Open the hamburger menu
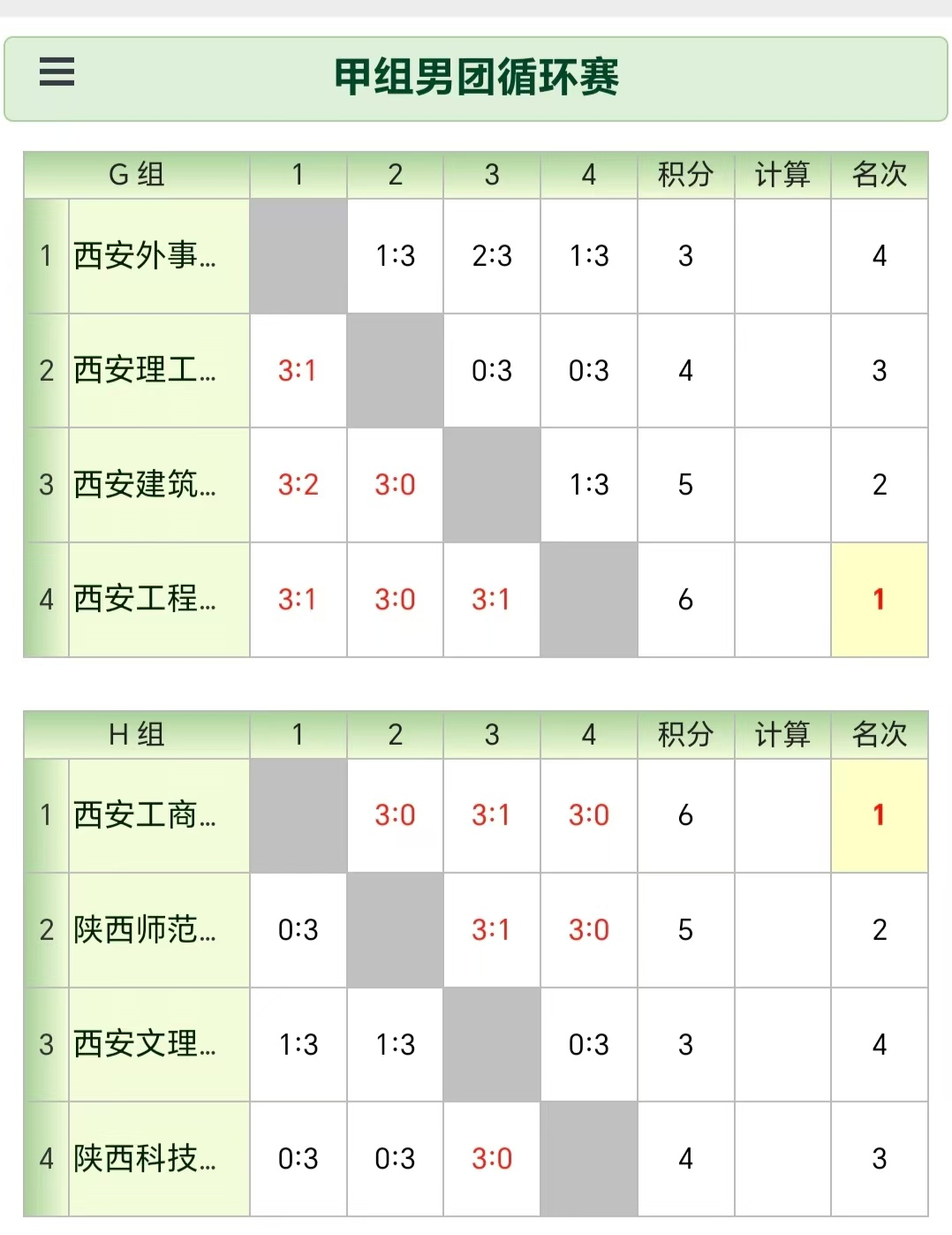Screen dimensions: 952x1235 [57, 72]
